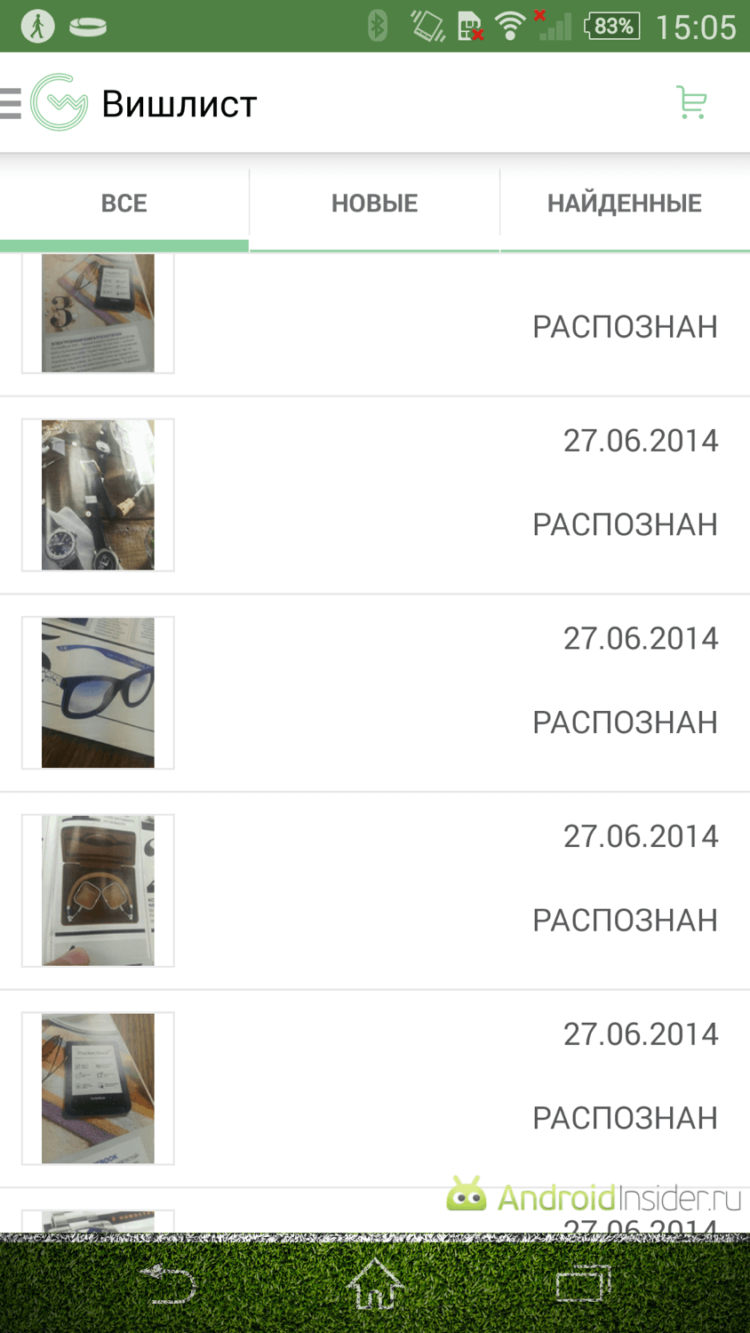Switch to the НОВЫЕ tab
The height and width of the screenshot is (1333, 750).
point(374,204)
